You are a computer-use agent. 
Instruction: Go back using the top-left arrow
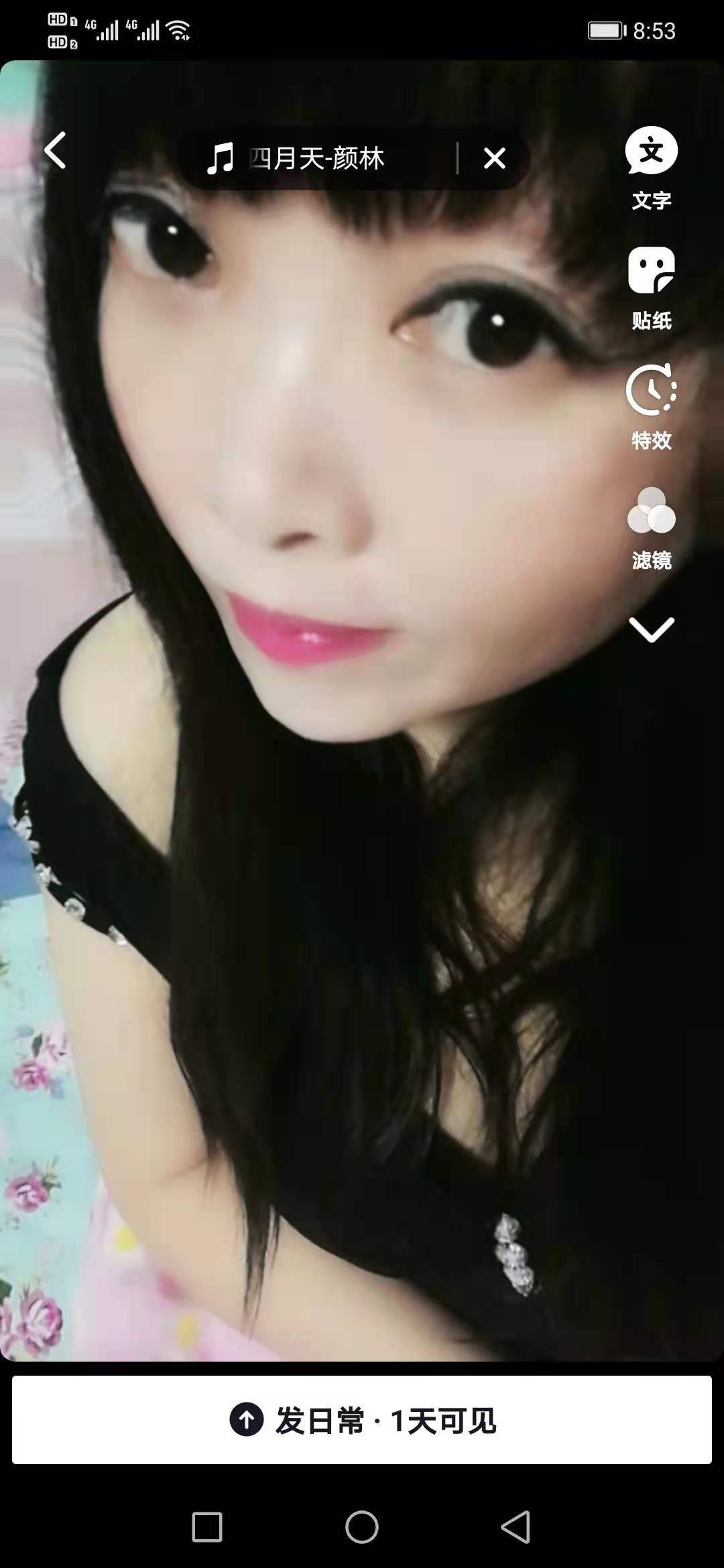56,151
